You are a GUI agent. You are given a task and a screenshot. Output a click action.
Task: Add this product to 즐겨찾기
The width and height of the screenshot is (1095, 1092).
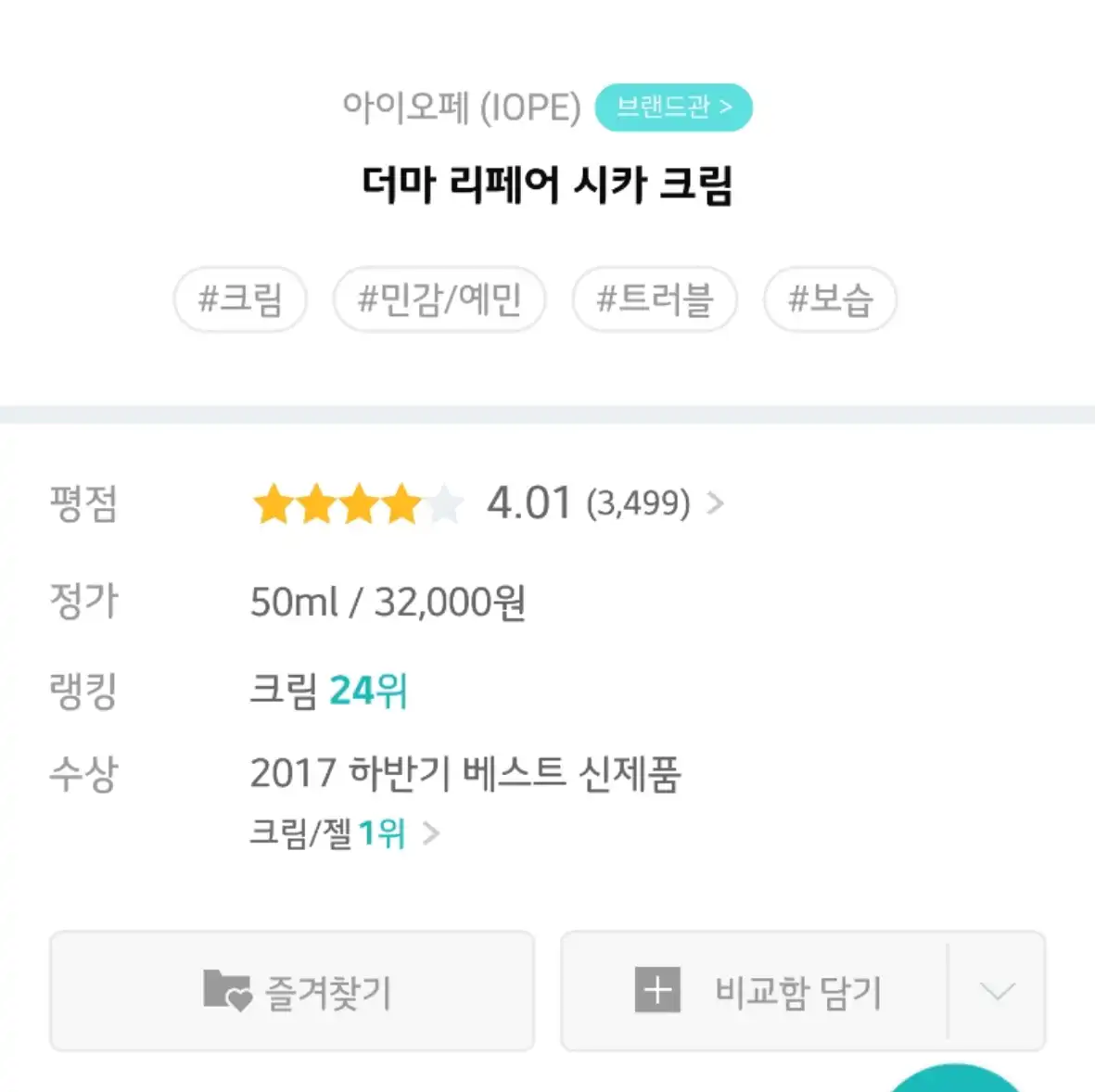point(292,991)
